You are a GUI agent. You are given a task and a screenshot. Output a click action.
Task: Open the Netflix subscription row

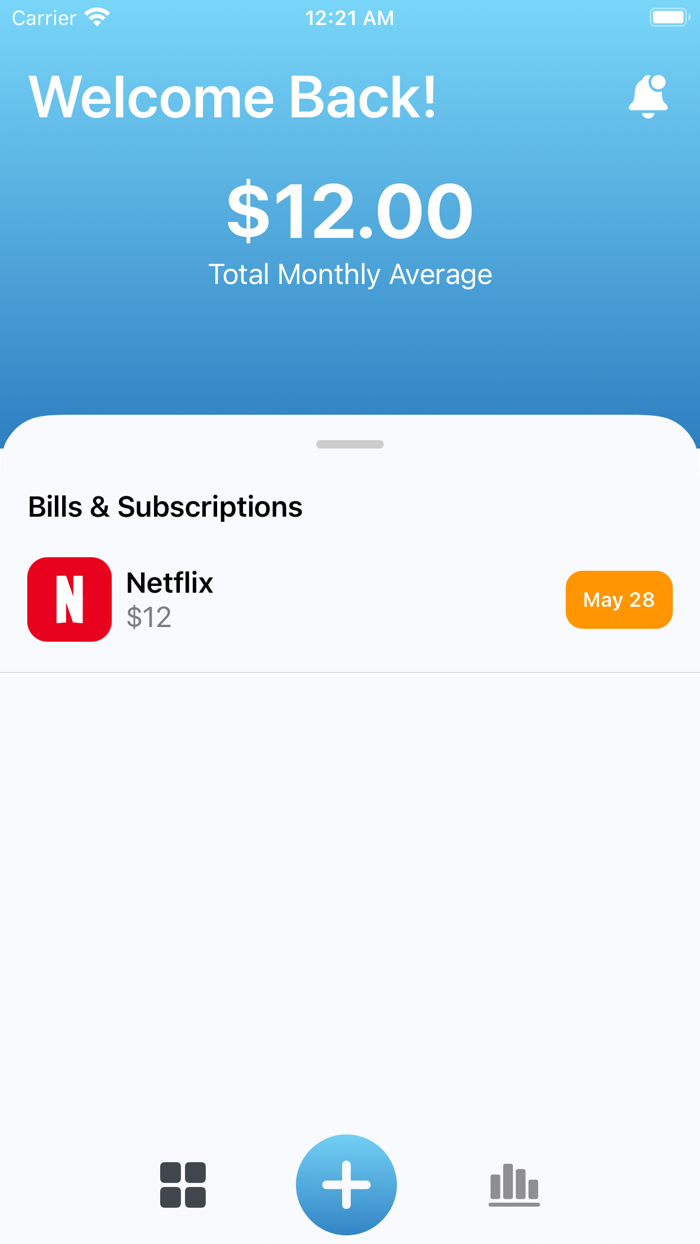(350, 600)
